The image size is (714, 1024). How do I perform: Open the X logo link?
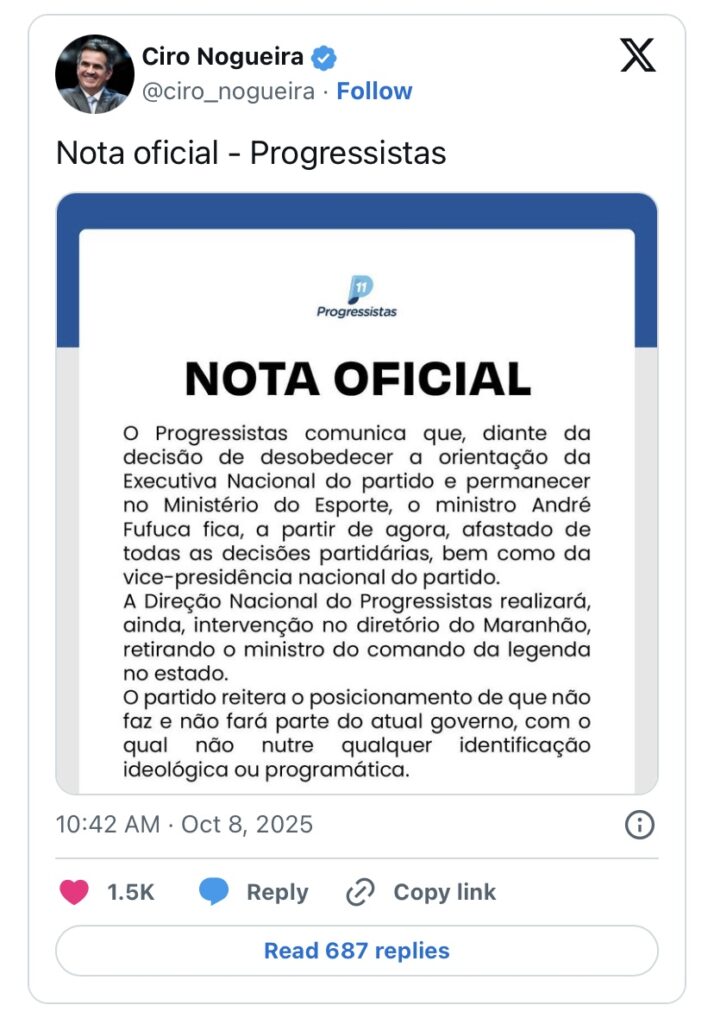[x=637, y=56]
